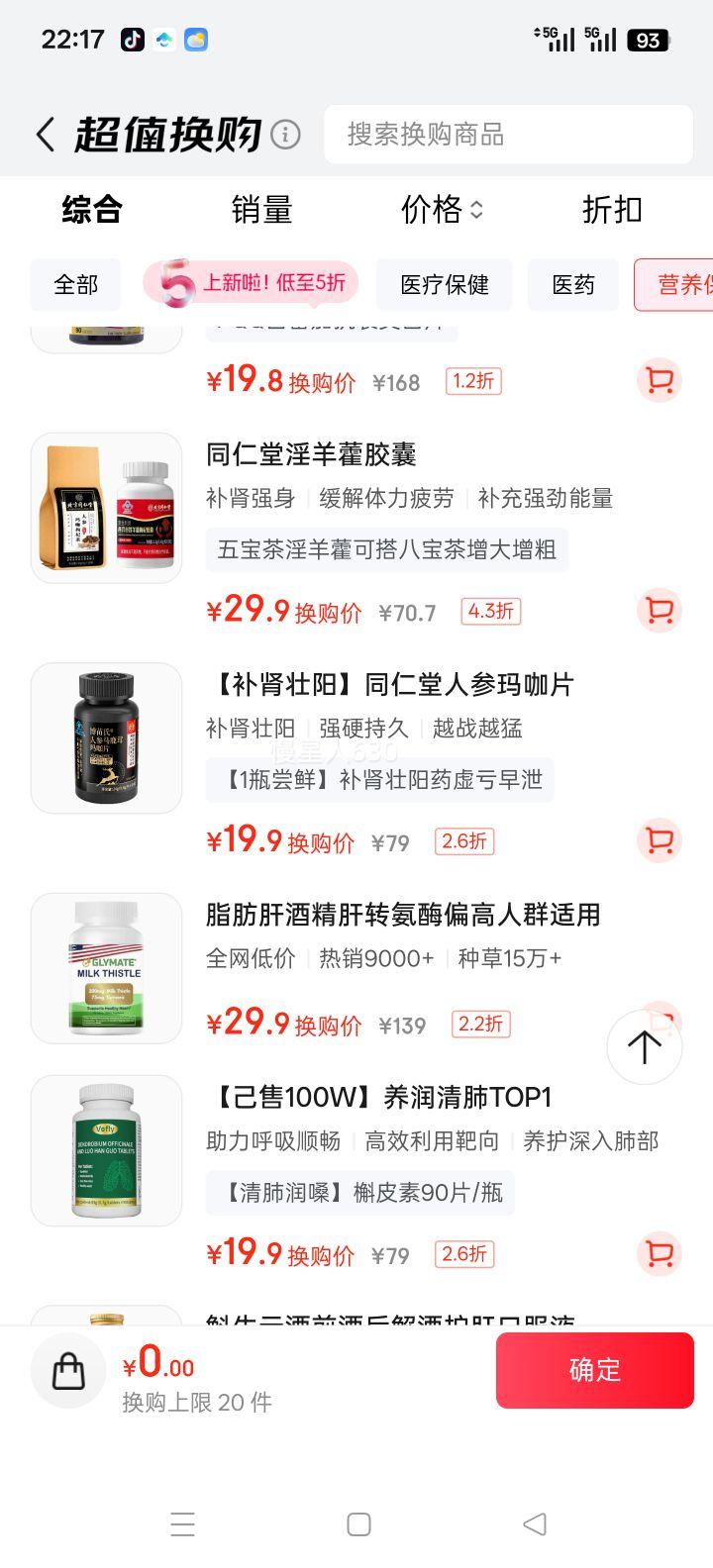713x1568 pixels.
Task: Sort items by 价格
Action: [x=442, y=210]
